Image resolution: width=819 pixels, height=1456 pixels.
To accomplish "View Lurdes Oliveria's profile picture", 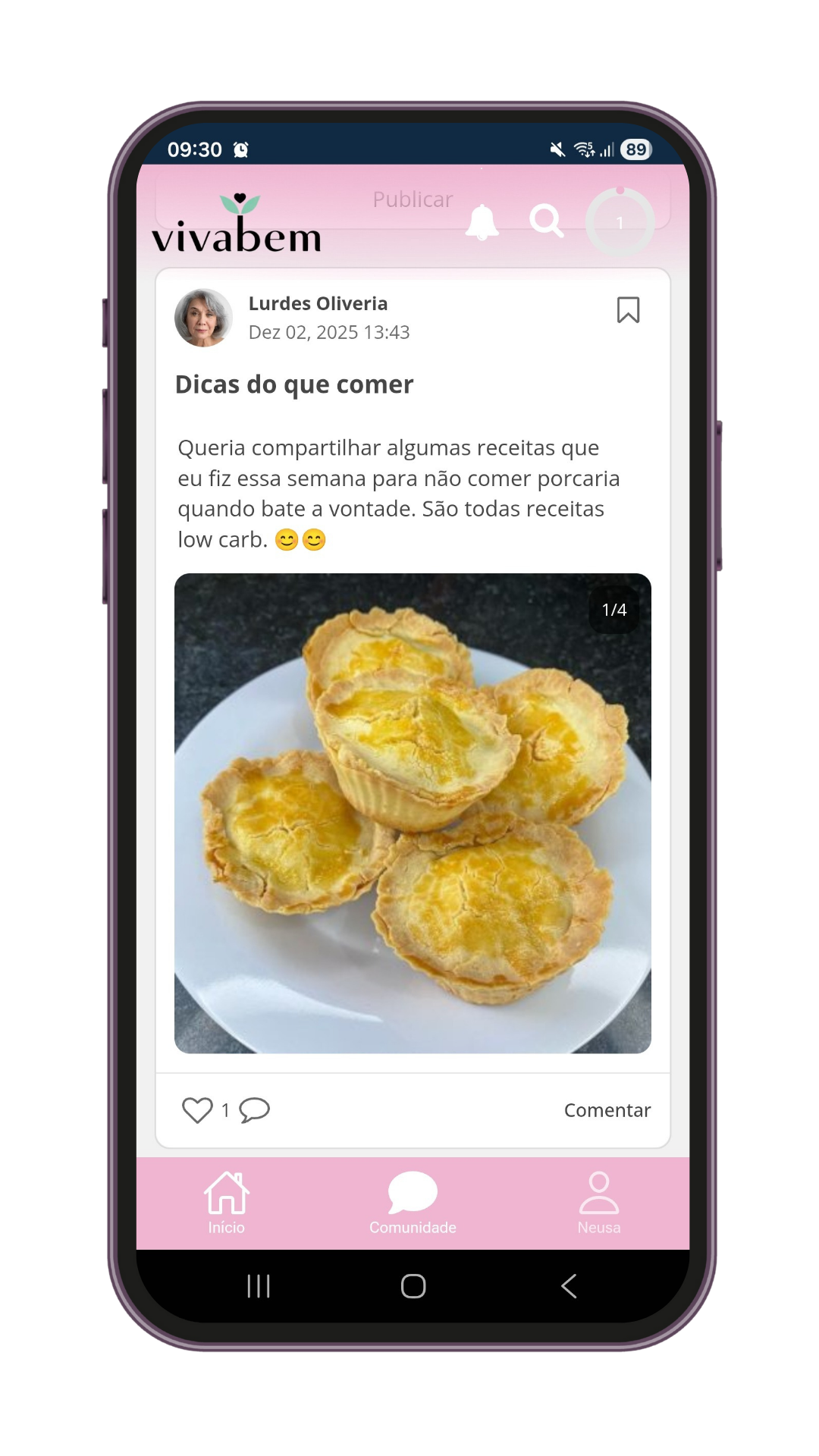I will pos(203,318).
